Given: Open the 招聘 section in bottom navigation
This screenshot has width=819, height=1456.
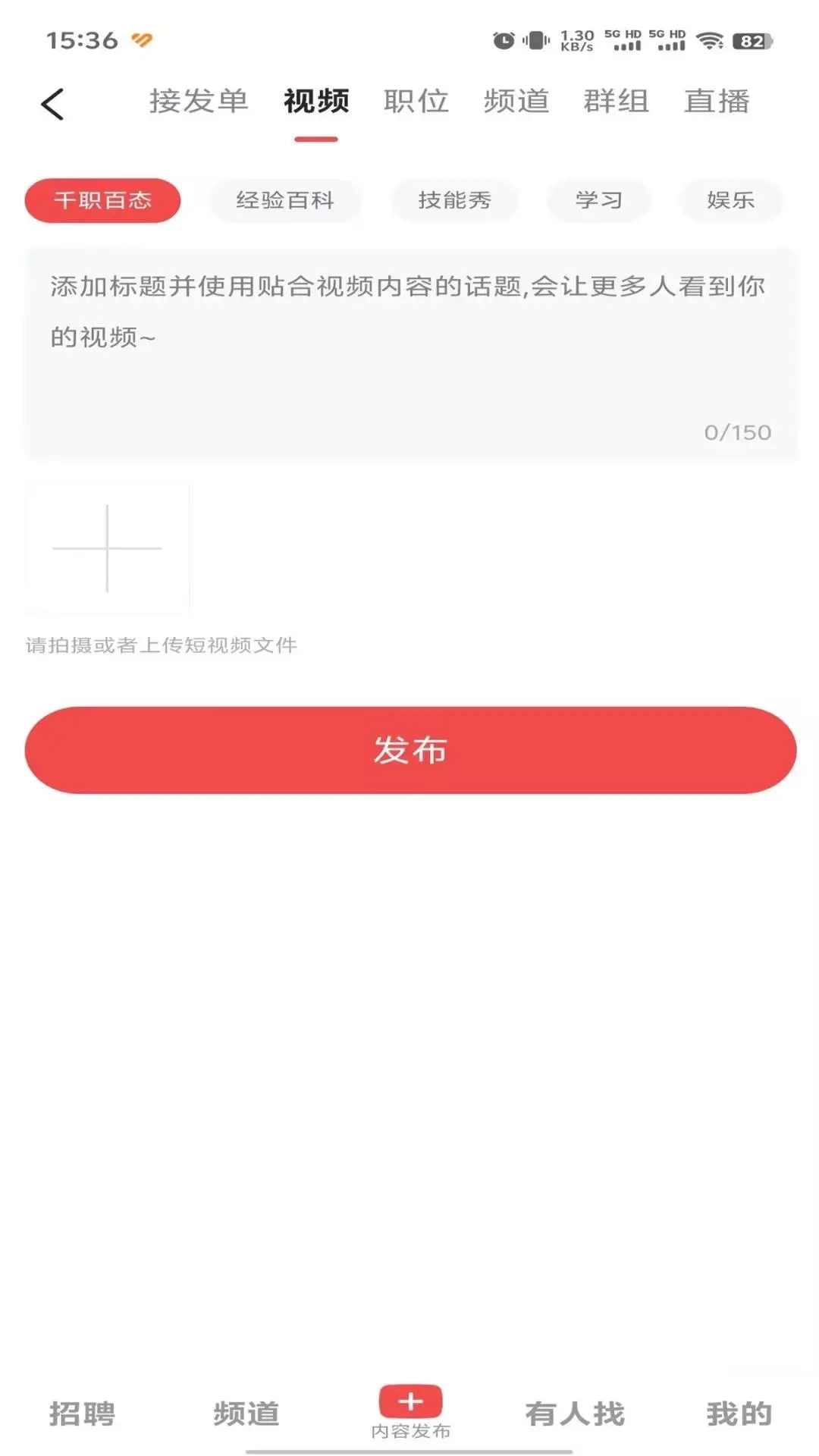Looking at the screenshot, I should click(81, 1412).
